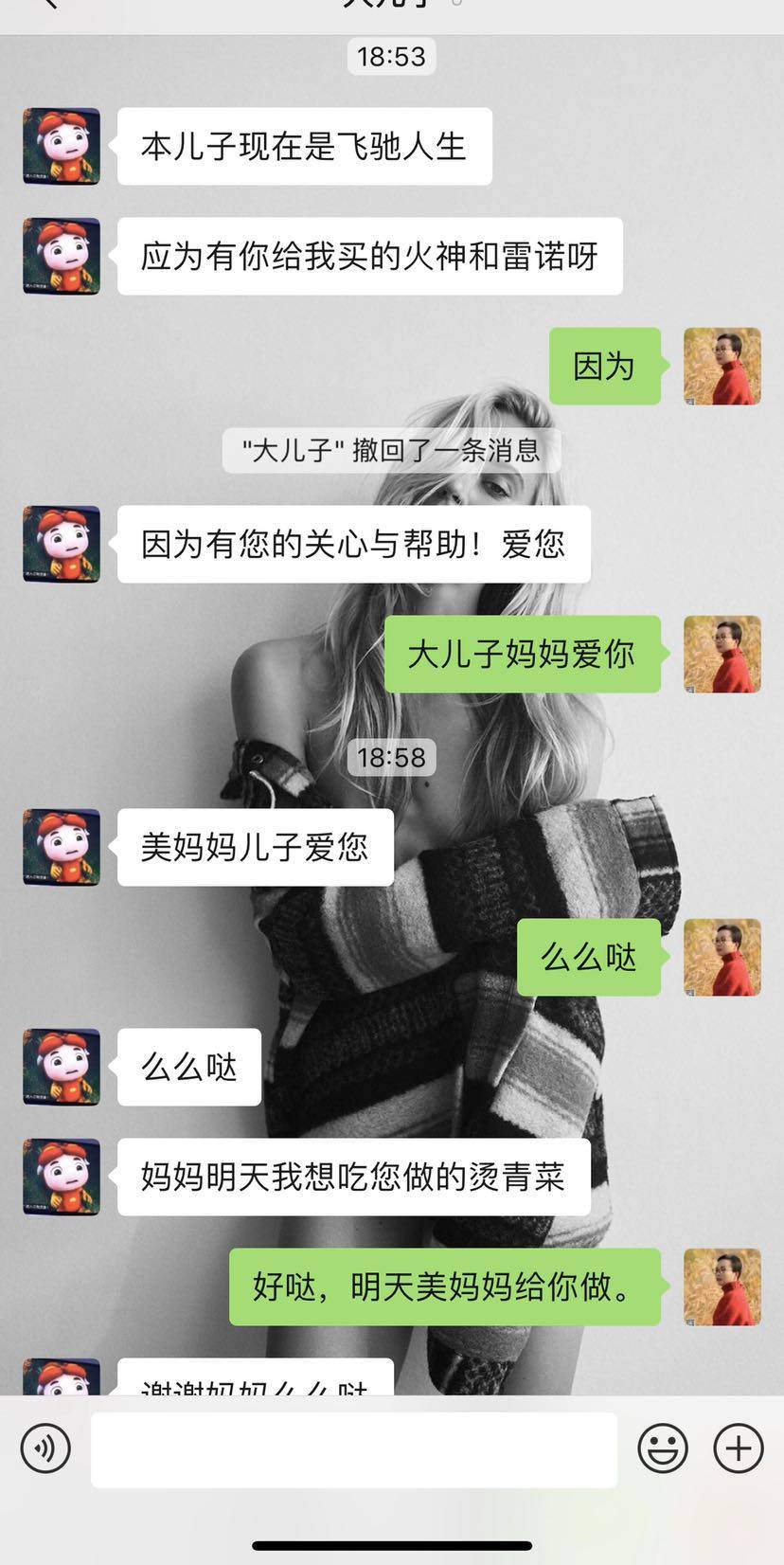784x1565 pixels.
Task: Tap the message input field
Action: (x=353, y=1449)
